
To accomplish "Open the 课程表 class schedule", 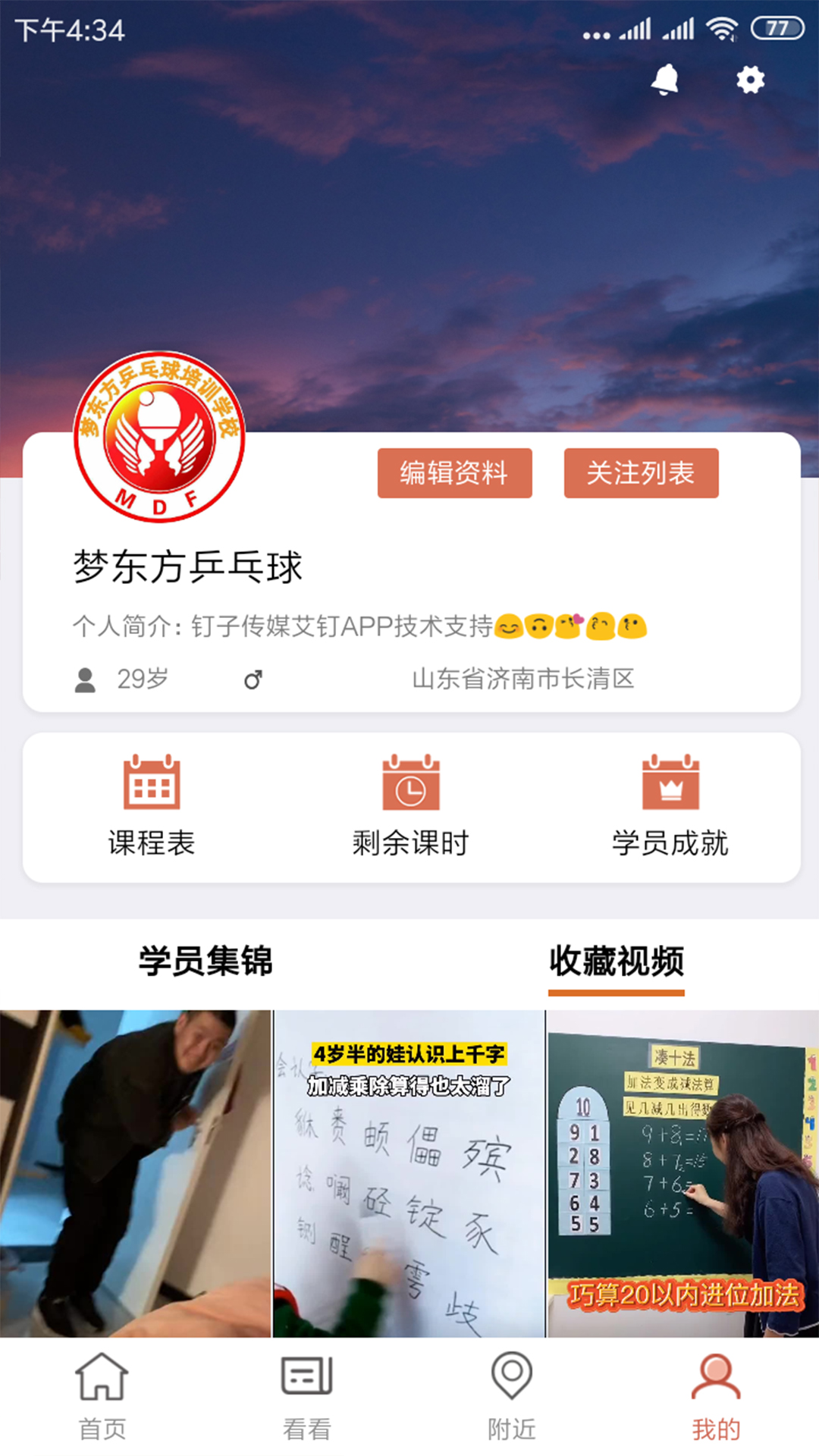I will (152, 806).
